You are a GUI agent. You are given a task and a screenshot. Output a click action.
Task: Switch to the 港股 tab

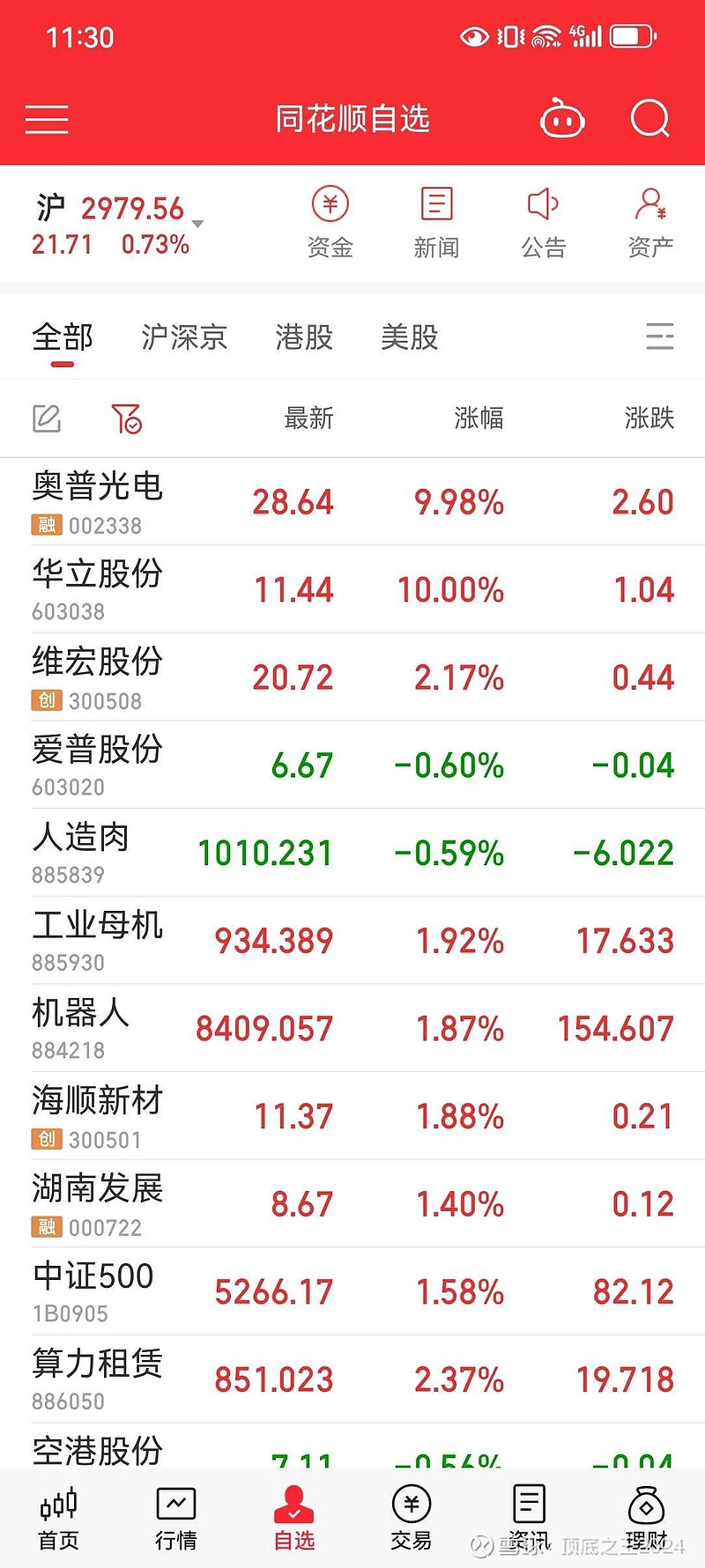coord(304,337)
